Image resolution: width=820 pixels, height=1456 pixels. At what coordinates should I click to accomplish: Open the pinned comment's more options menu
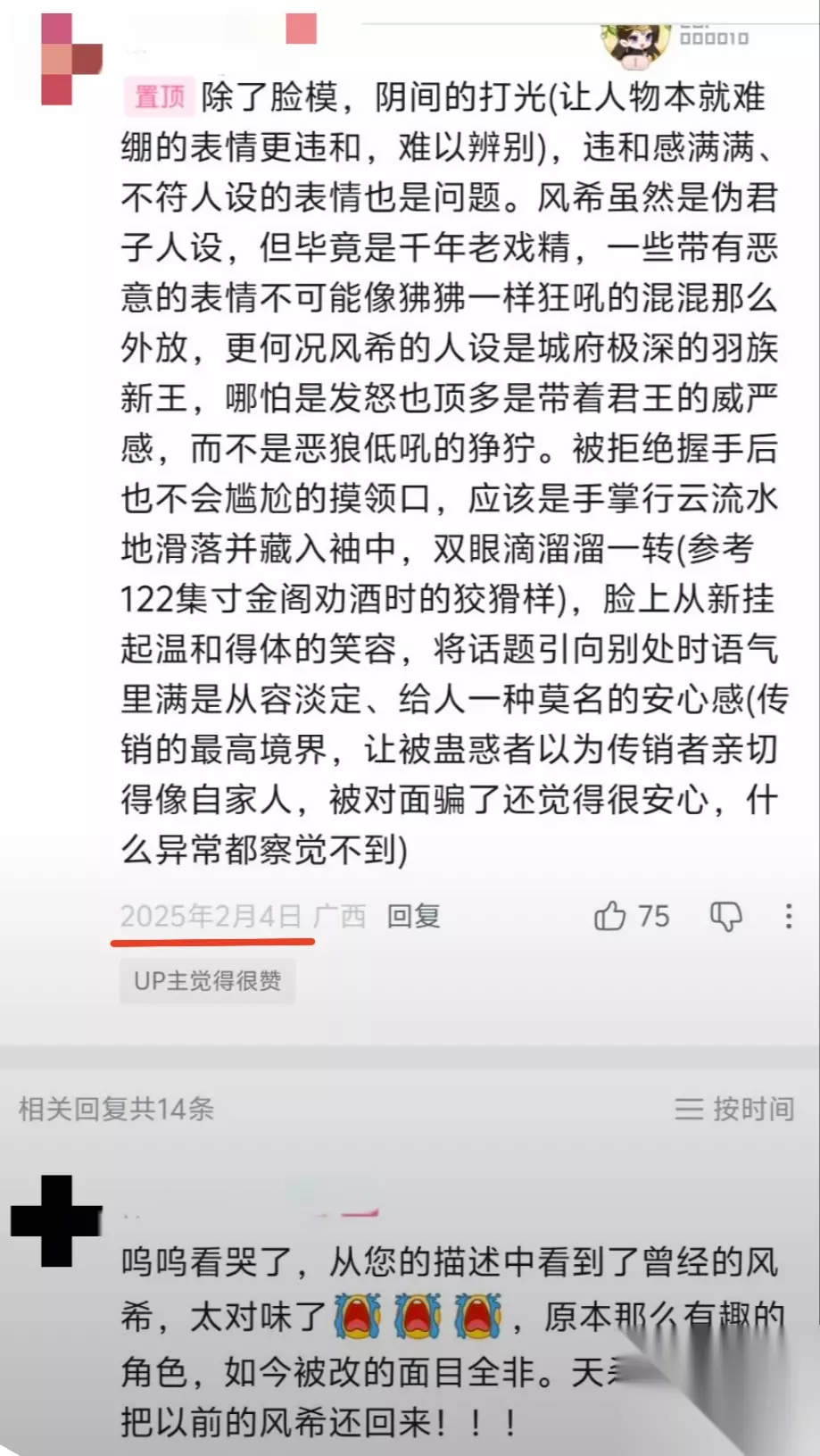tap(789, 917)
